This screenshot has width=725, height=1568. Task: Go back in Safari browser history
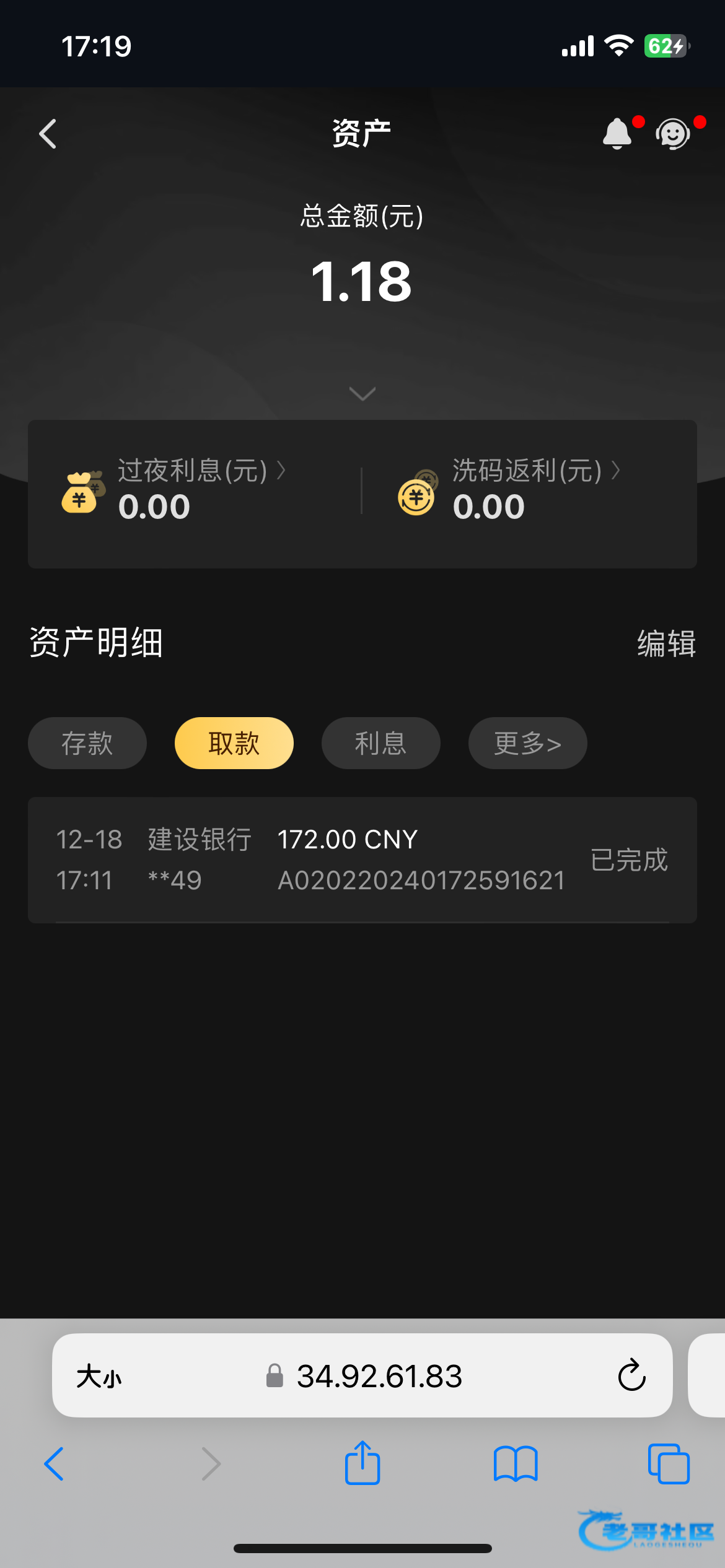[55, 1464]
